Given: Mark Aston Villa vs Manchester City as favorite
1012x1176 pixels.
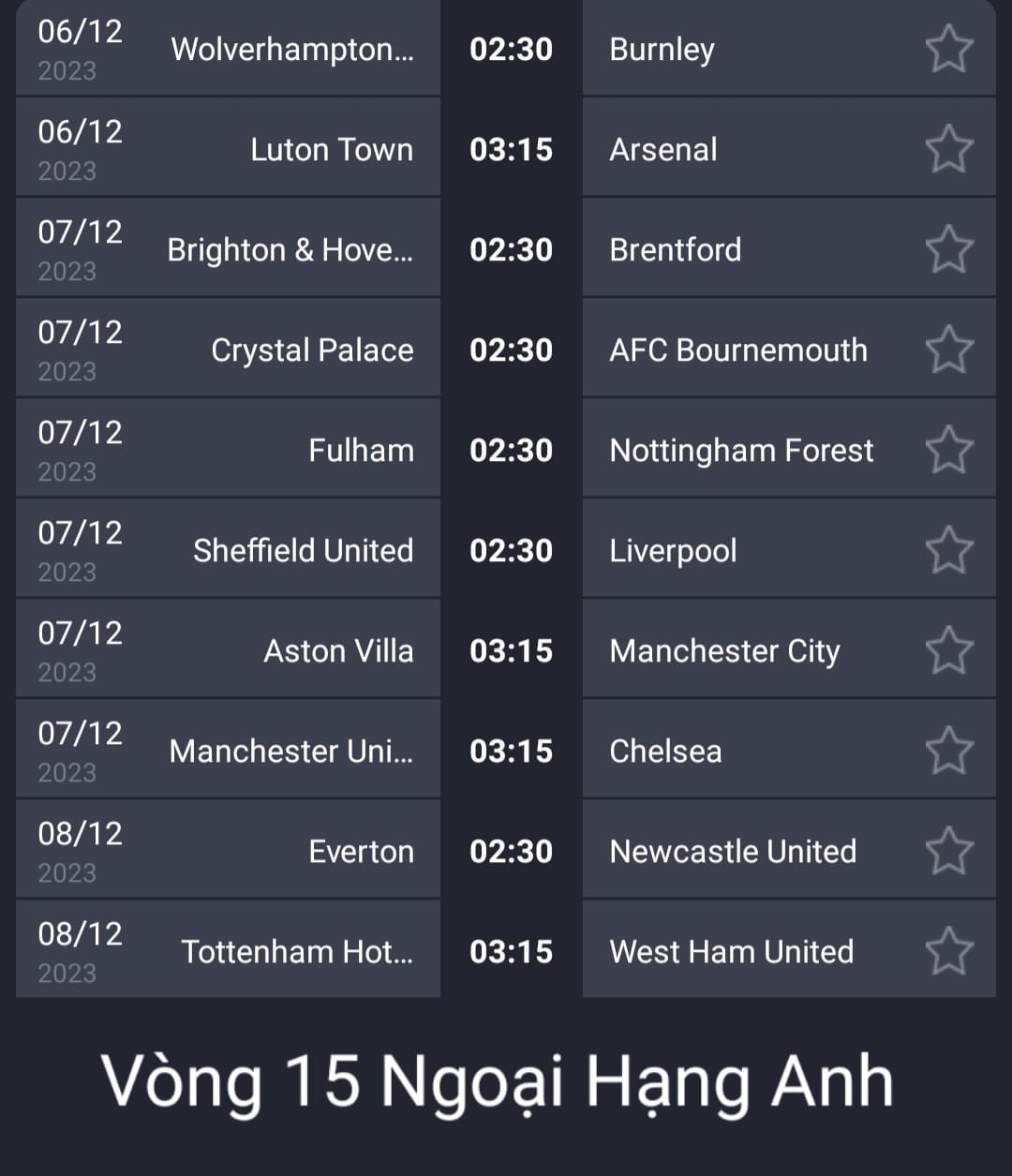Looking at the screenshot, I should click(948, 650).
